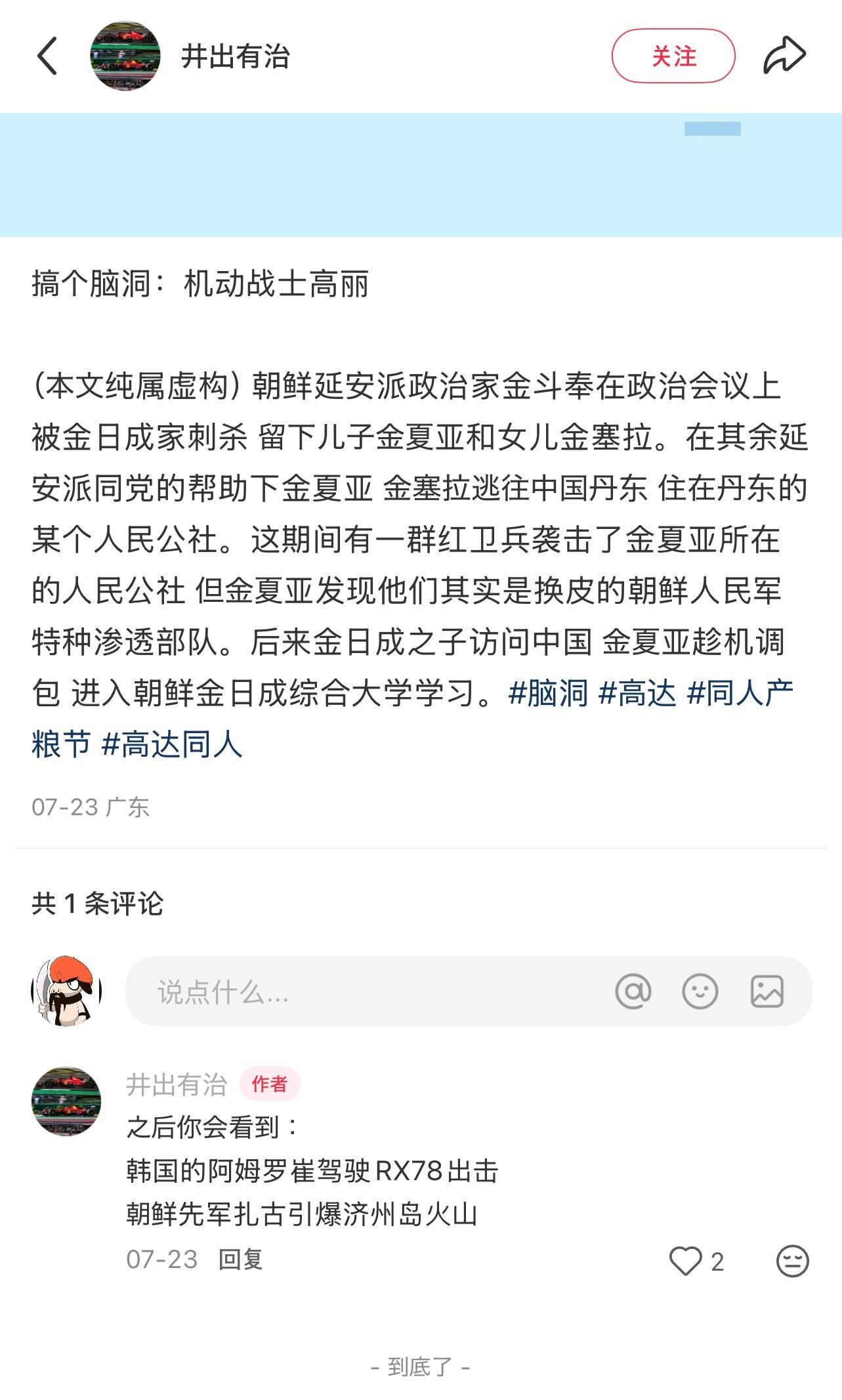
Task: Open the profile avatar of author 井出有治 at the top
Action: coord(125,56)
